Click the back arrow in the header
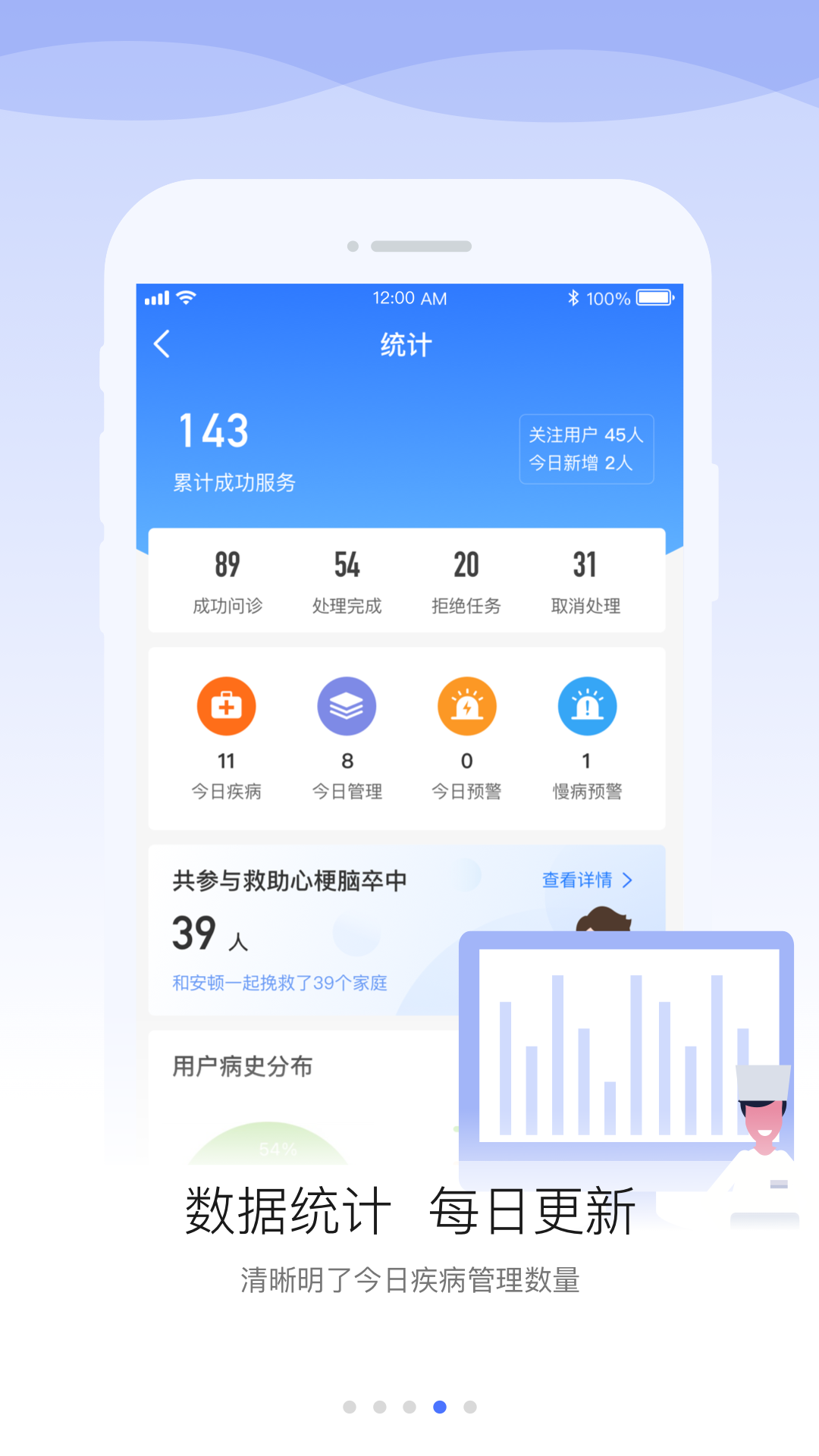The height and width of the screenshot is (1456, 819). tap(162, 344)
